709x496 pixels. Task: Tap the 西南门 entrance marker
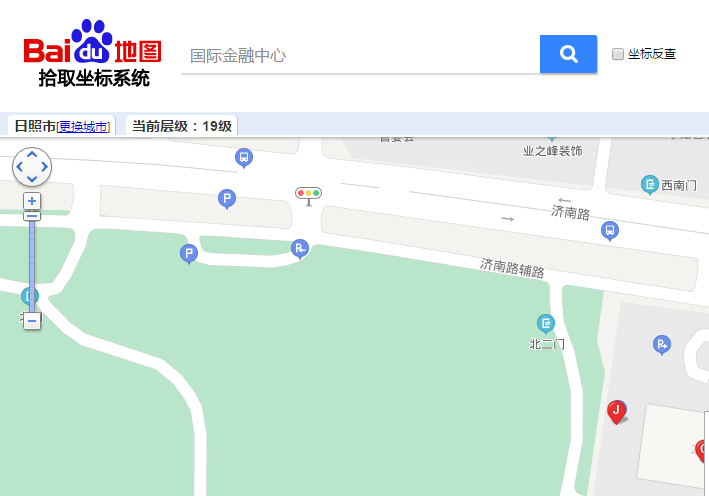[650, 184]
